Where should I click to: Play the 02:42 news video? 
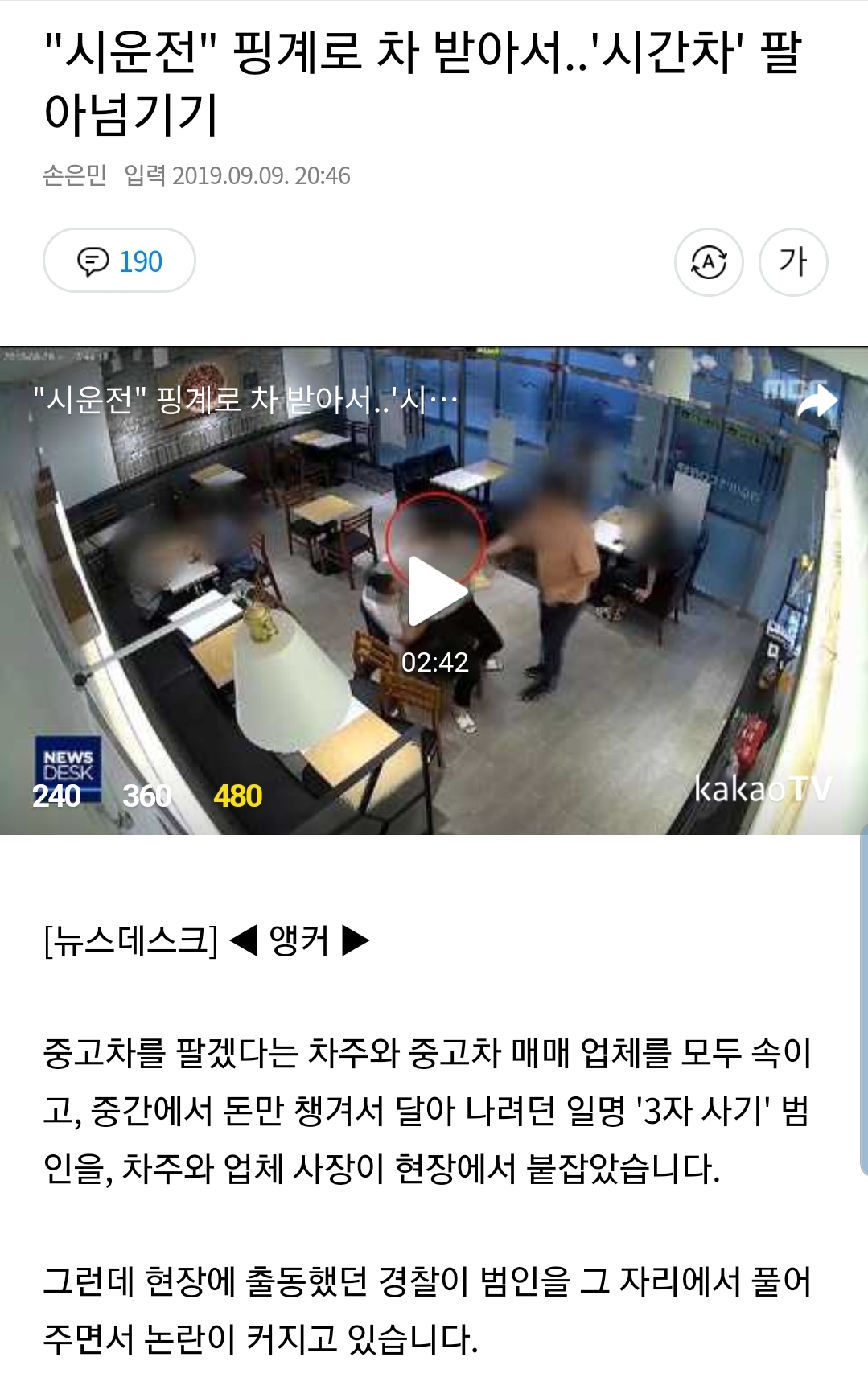pyautogui.click(x=437, y=591)
